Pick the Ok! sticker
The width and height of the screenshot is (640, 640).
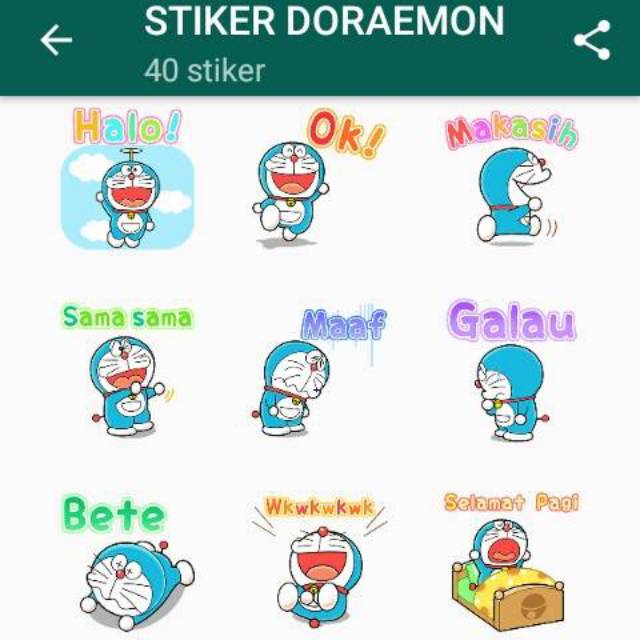click(316, 180)
